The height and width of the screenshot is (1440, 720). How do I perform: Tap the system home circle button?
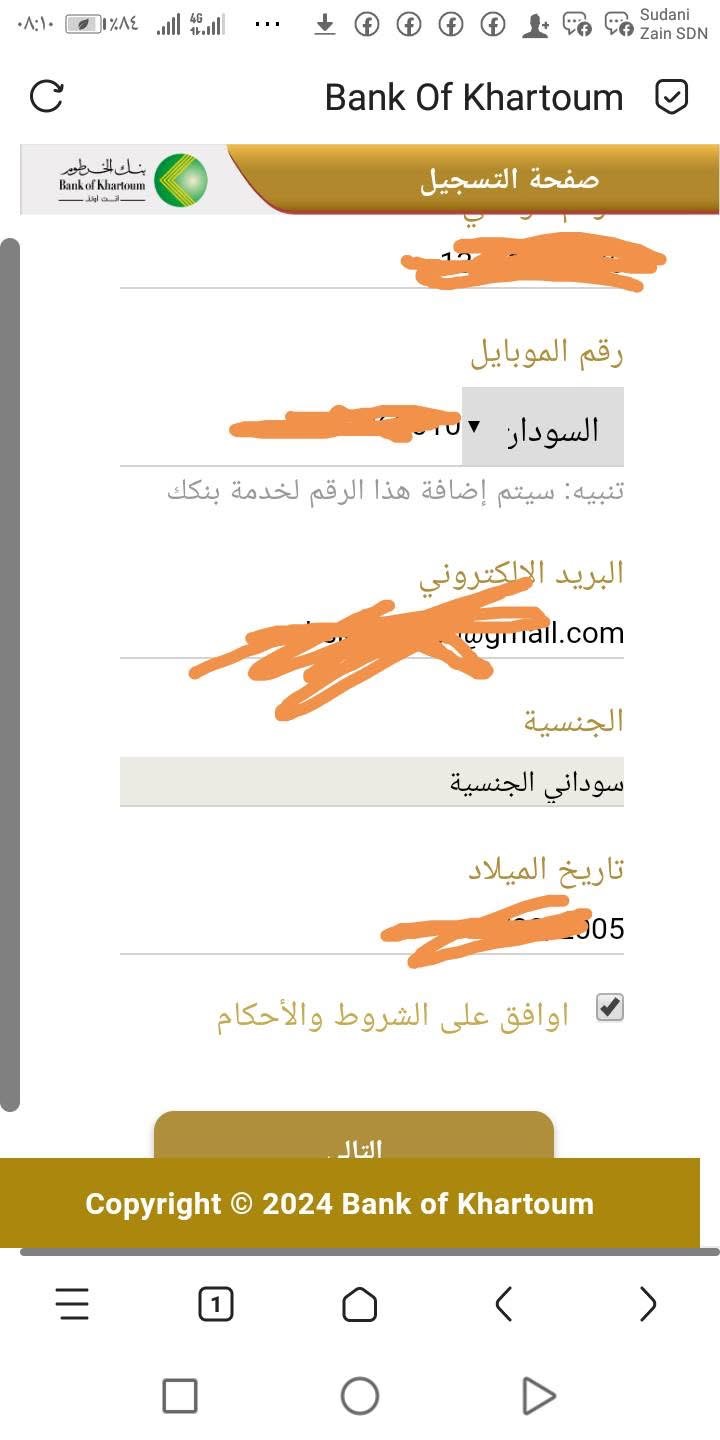pos(360,1396)
